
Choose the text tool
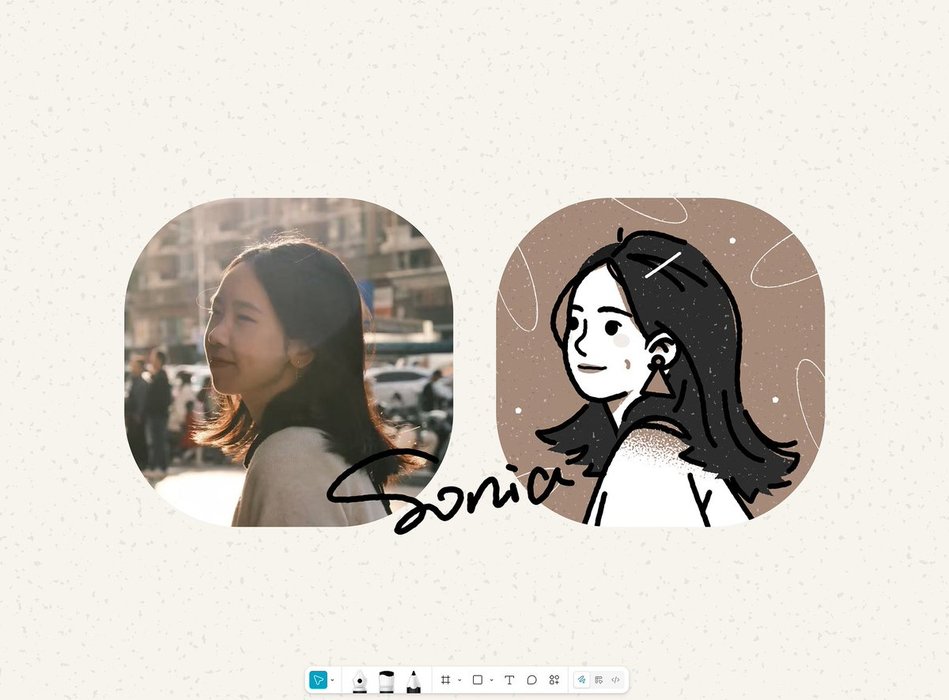click(x=509, y=680)
